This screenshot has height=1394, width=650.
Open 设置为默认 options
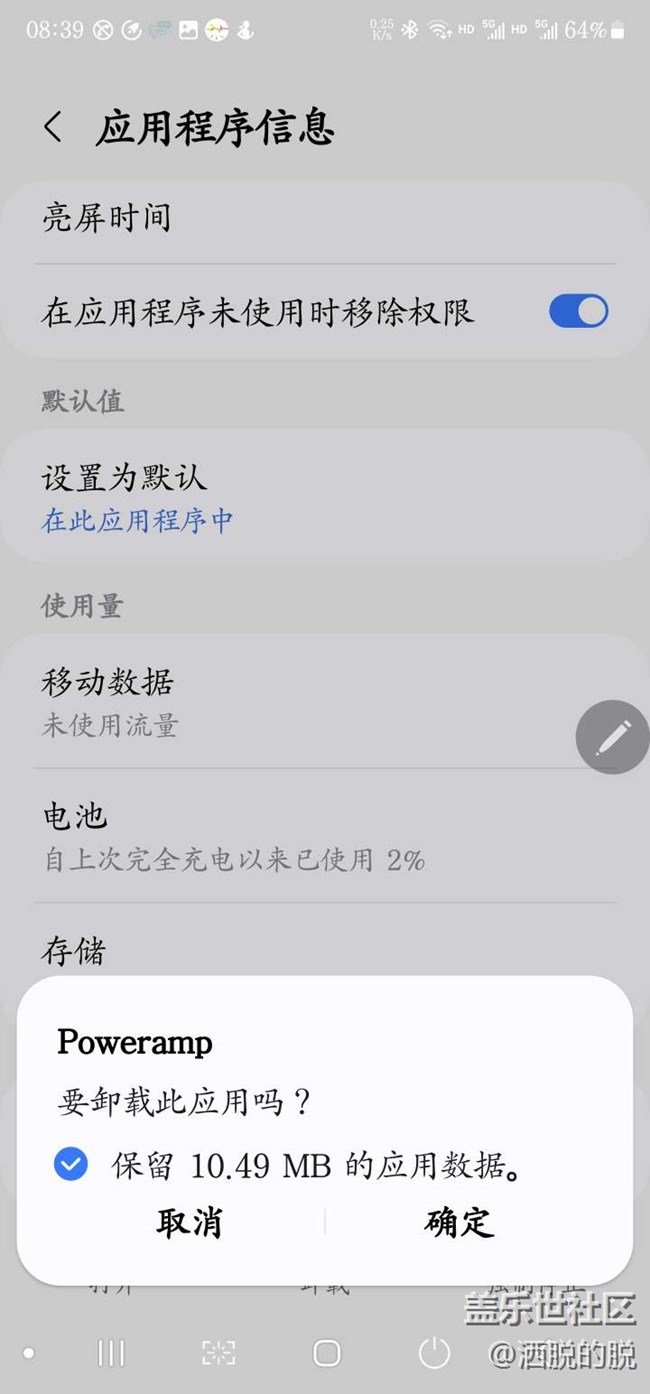click(x=324, y=496)
